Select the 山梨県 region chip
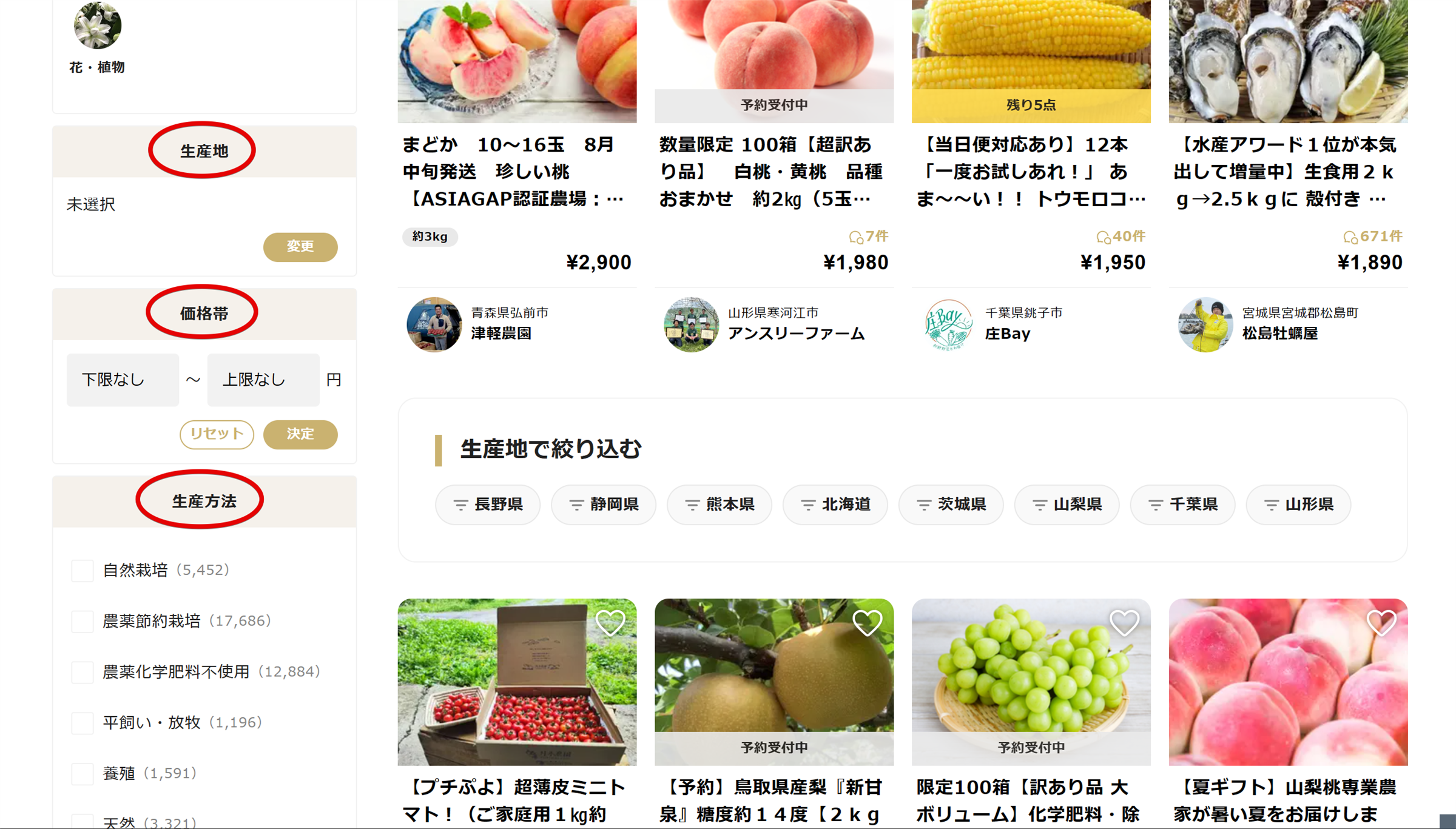This screenshot has width=1456, height=829. coord(1067,505)
